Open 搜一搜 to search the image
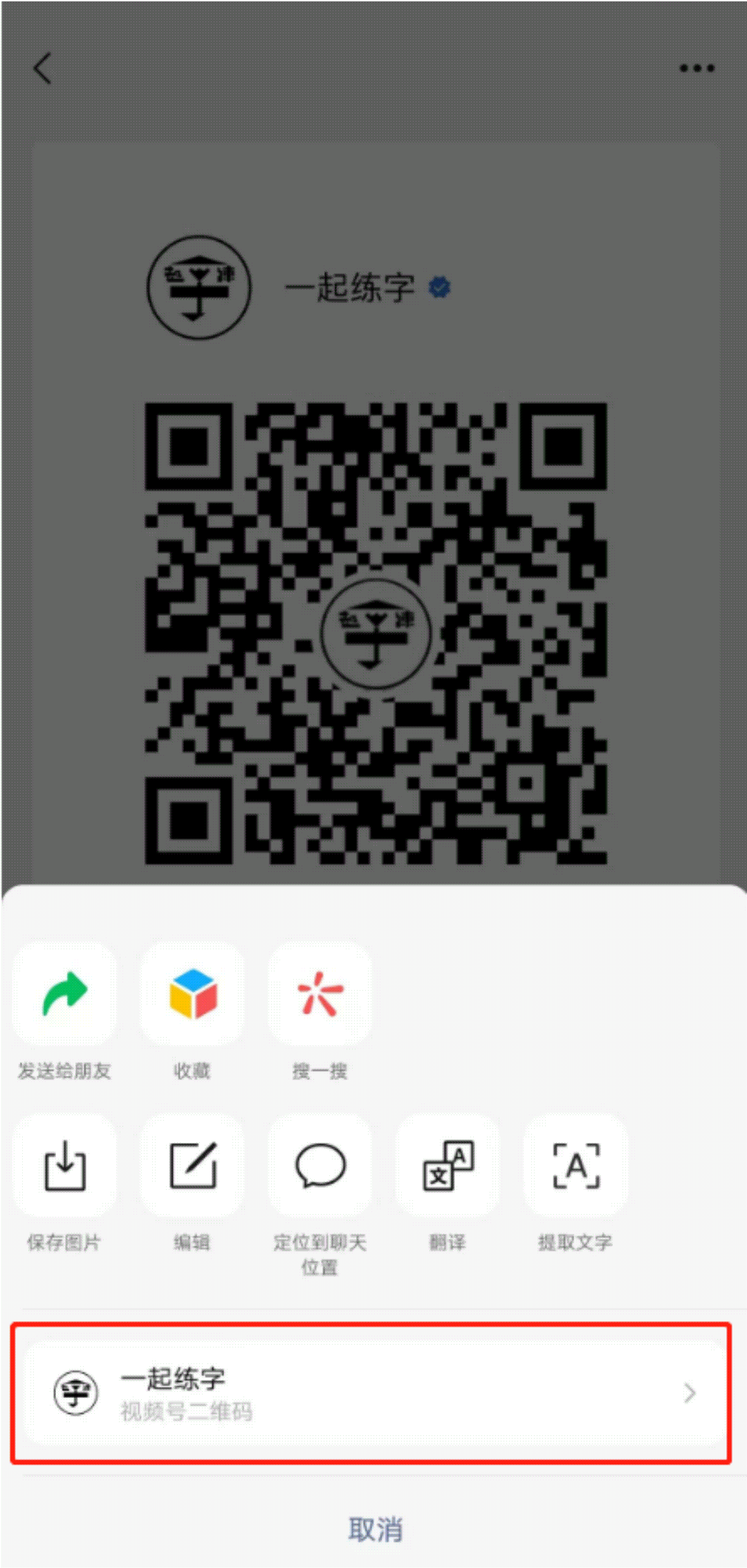Viewport: 747px width, 1568px height. [x=320, y=994]
